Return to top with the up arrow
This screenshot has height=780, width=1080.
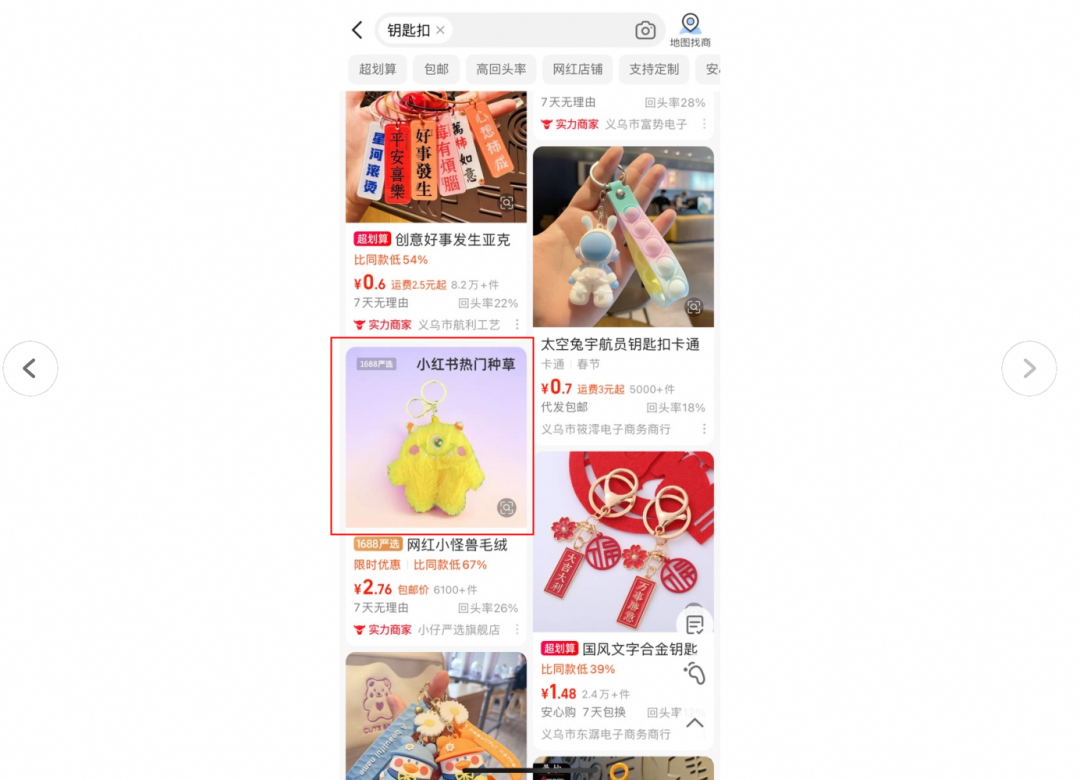pyautogui.click(x=695, y=722)
